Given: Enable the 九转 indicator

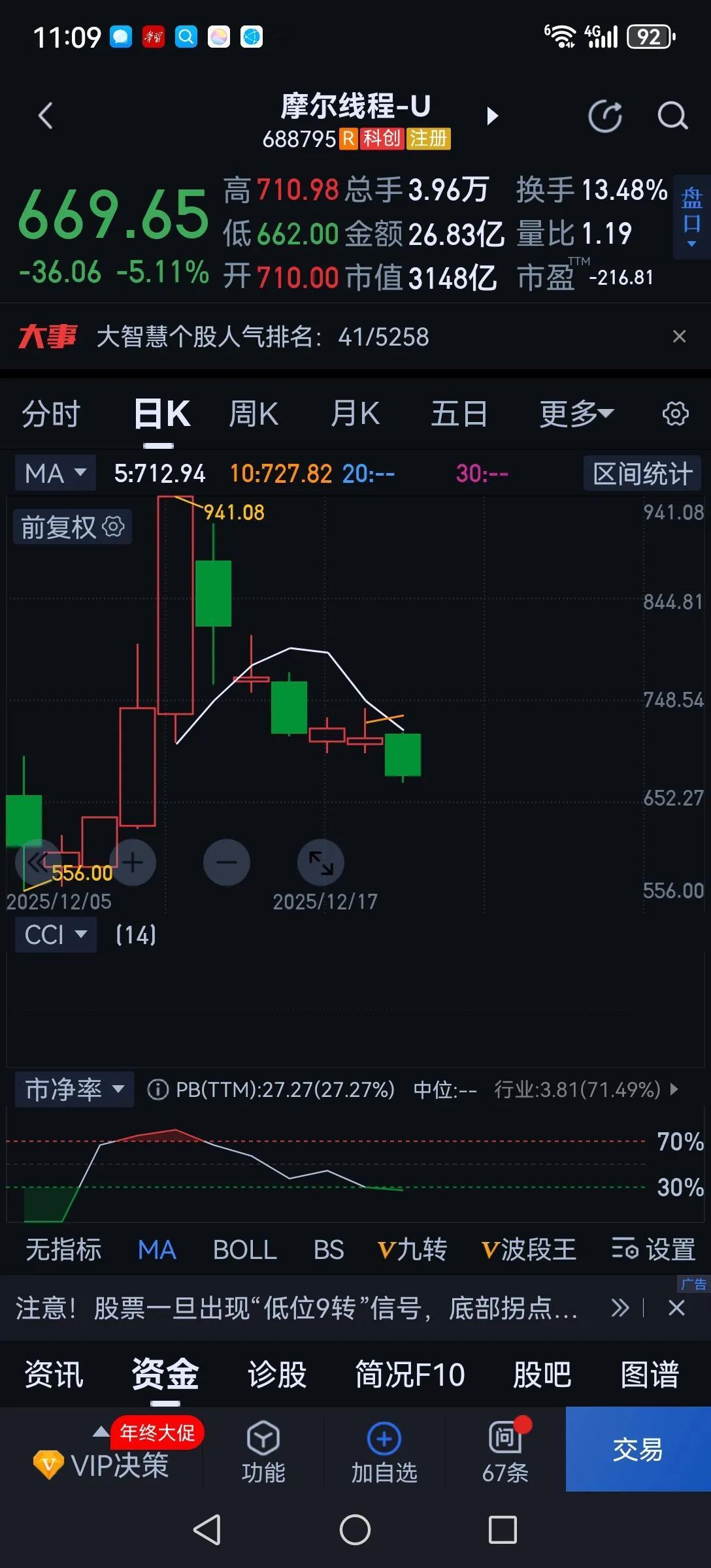Looking at the screenshot, I should coord(412,1249).
